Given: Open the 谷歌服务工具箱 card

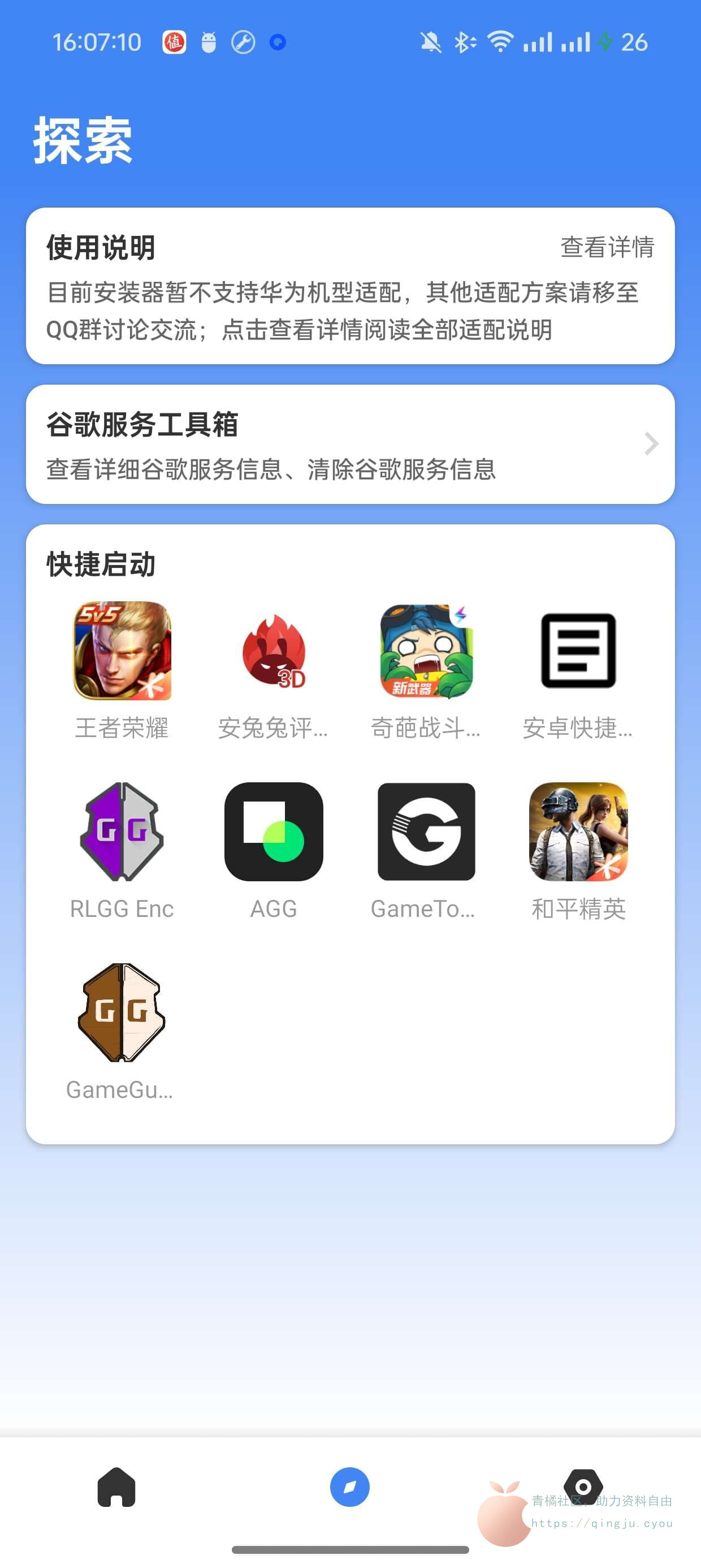Looking at the screenshot, I should pos(350,445).
